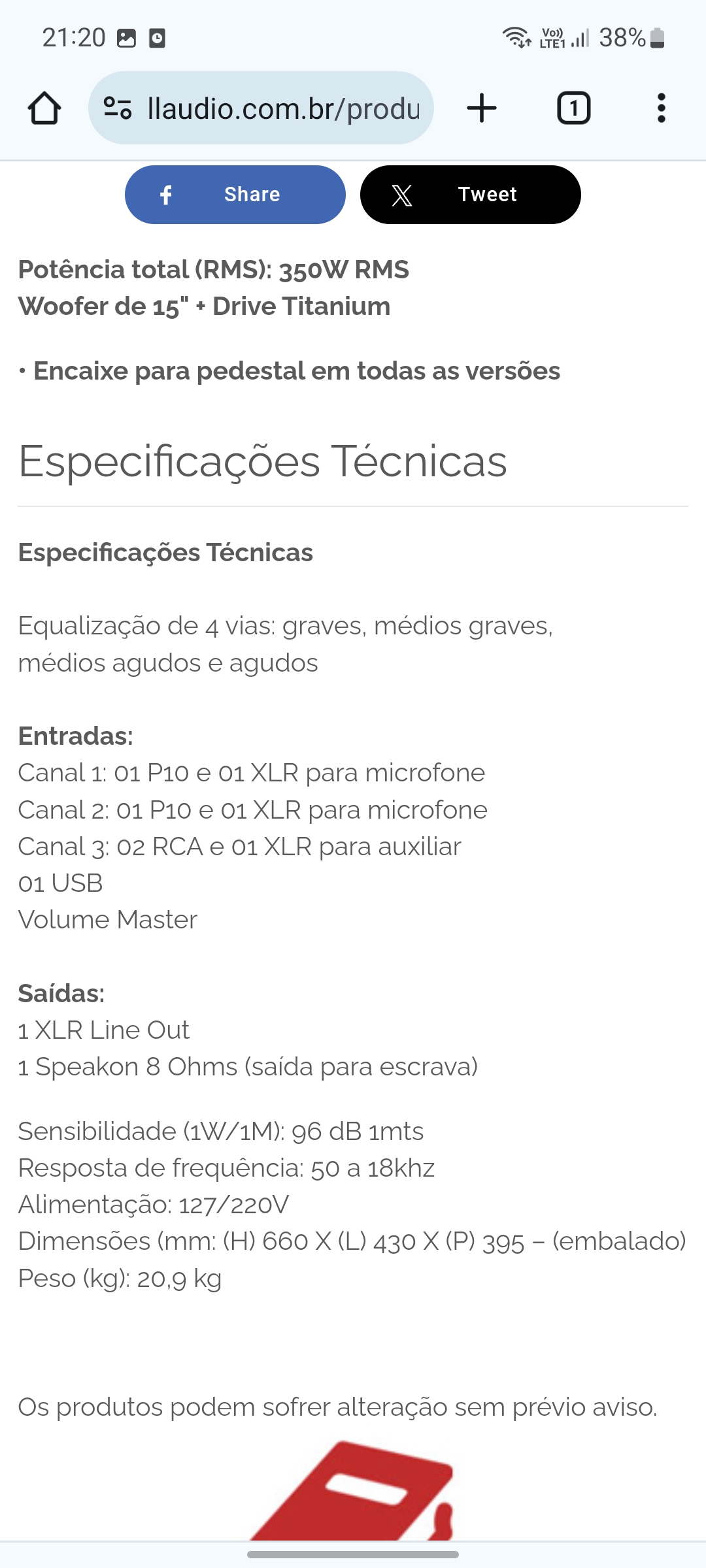Viewport: 706px width, 1568px height.
Task: View site information icon in address bar
Action: (x=118, y=108)
